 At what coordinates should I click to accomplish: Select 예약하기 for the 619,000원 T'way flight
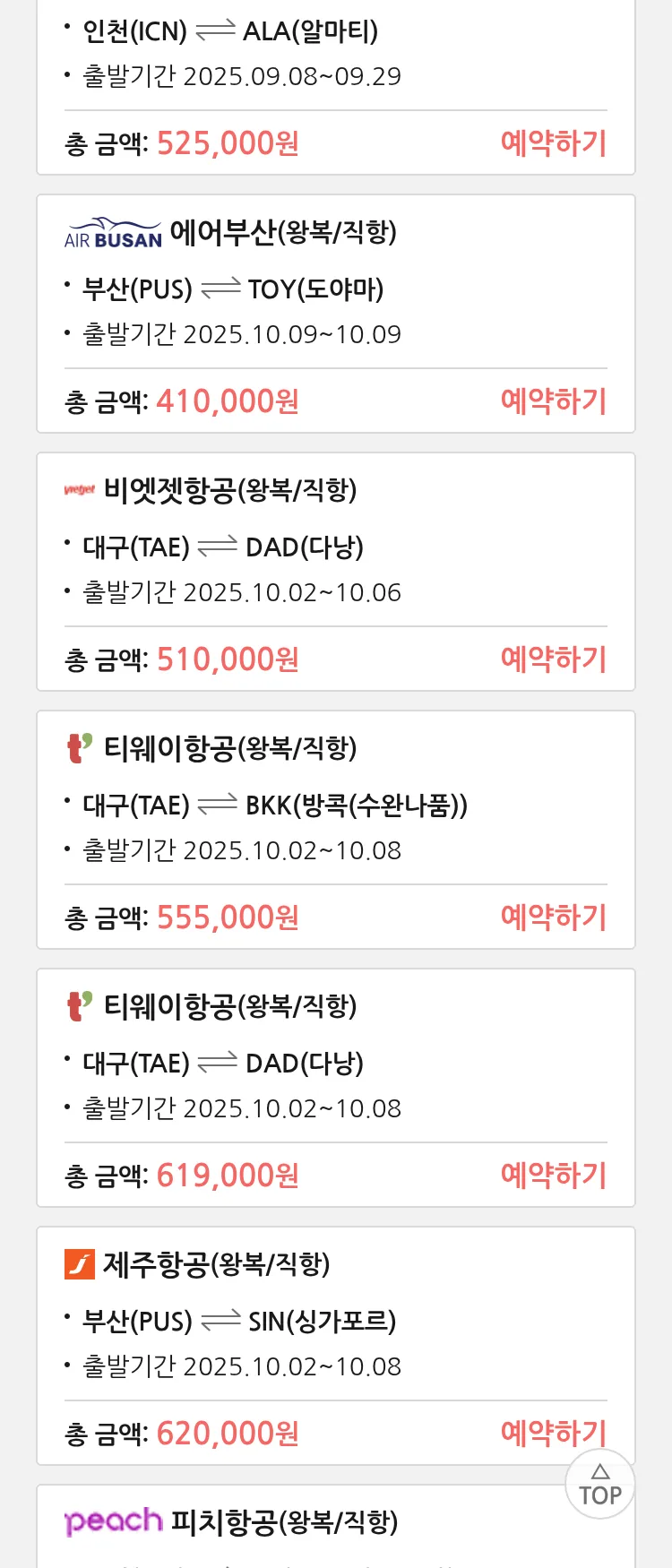click(x=553, y=1176)
